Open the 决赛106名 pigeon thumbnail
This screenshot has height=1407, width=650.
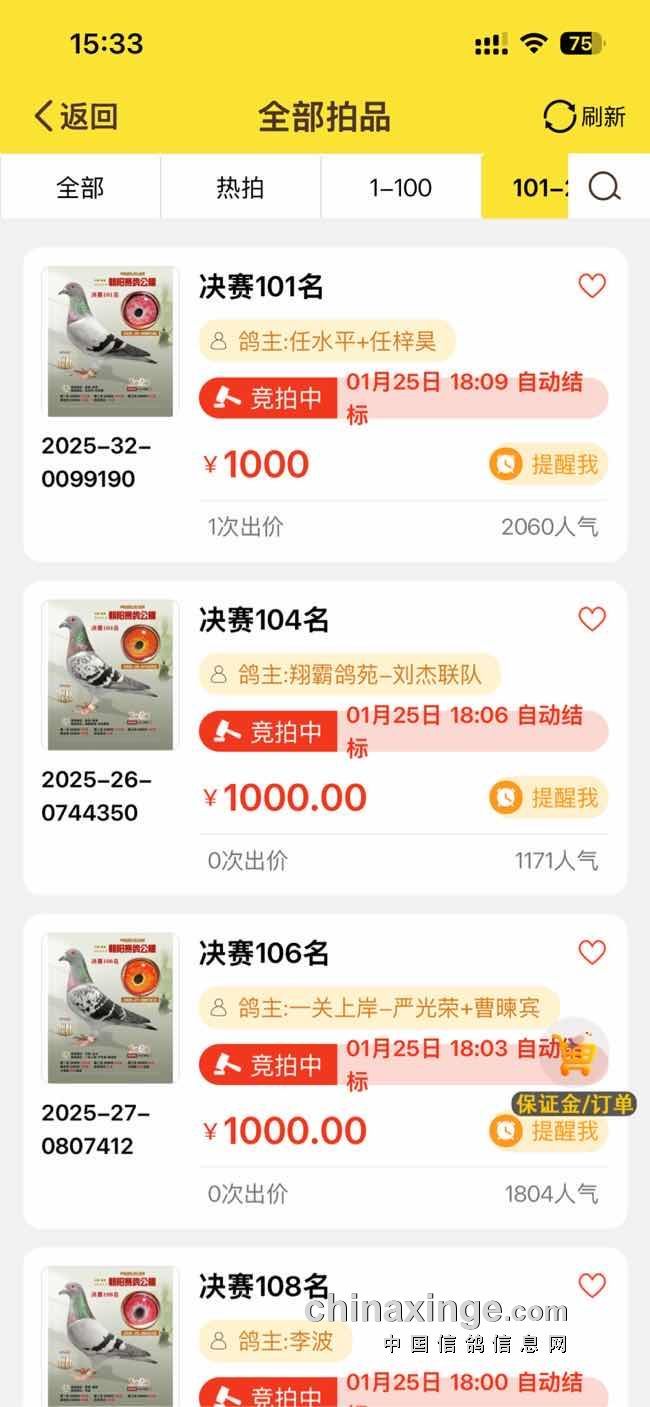click(x=110, y=1008)
